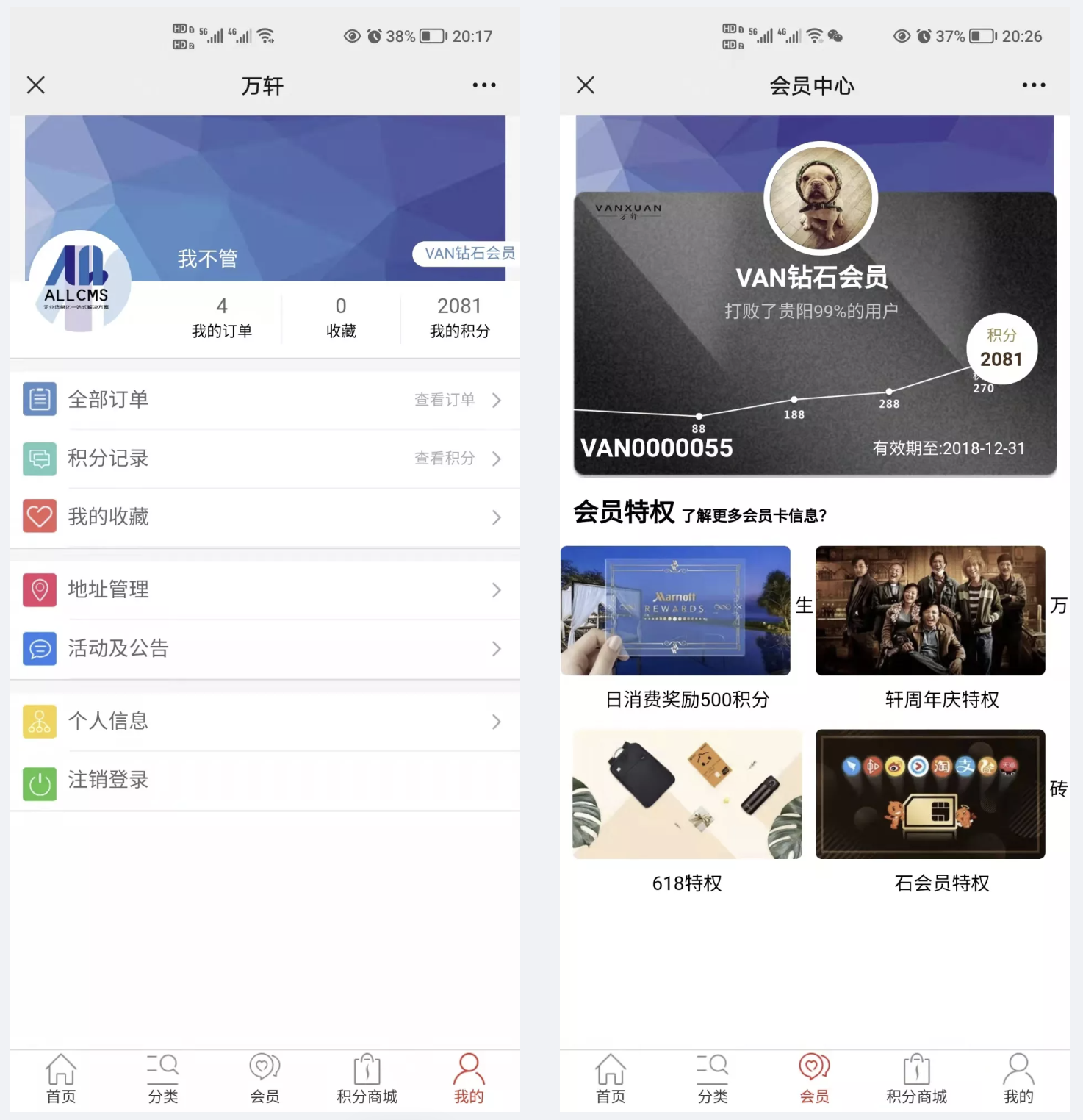Open the 轩周年庆特权 card
Viewport: 1083px width, 1120px height.
tap(930, 611)
